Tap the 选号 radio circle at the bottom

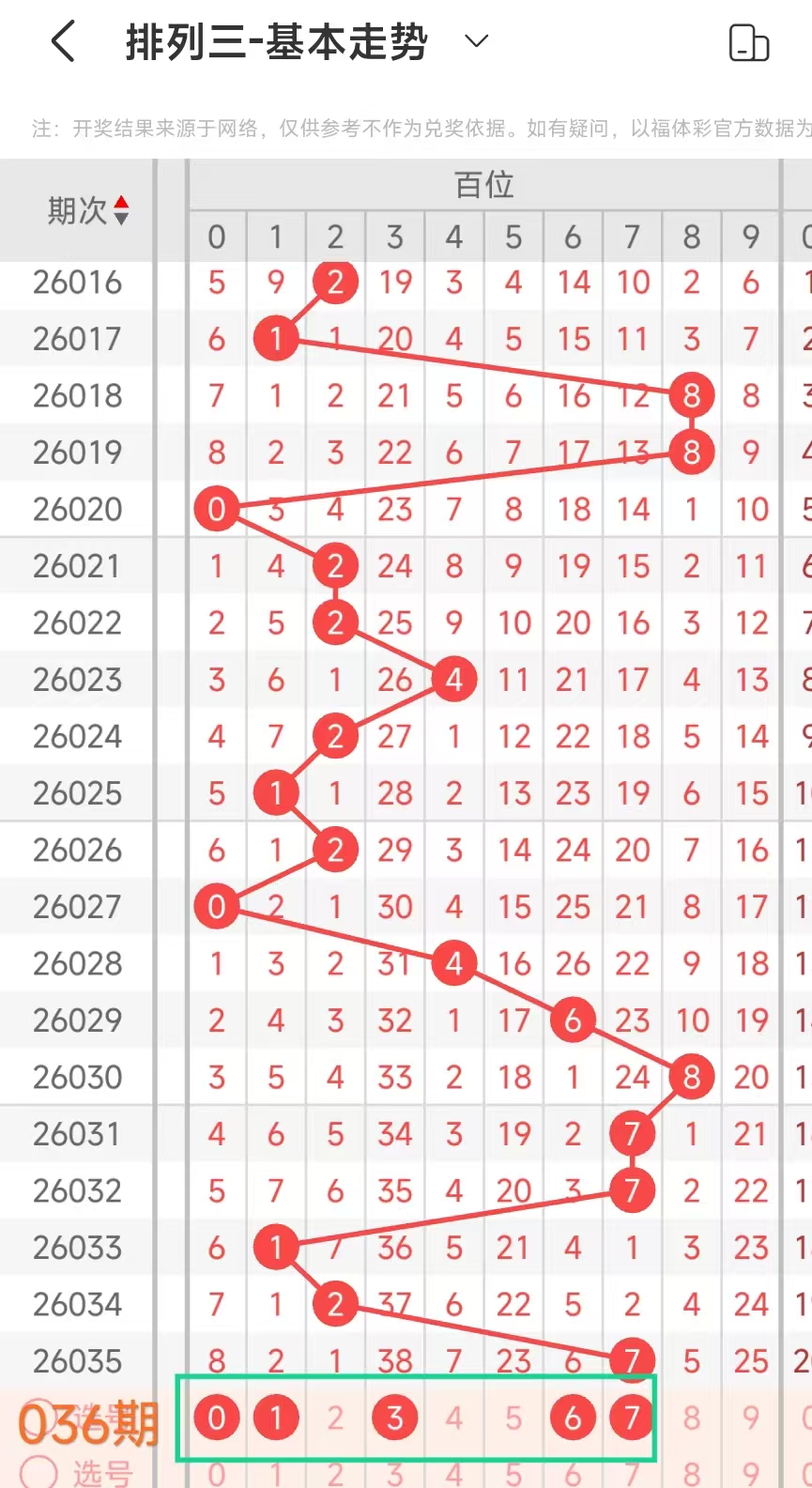click(38, 1472)
